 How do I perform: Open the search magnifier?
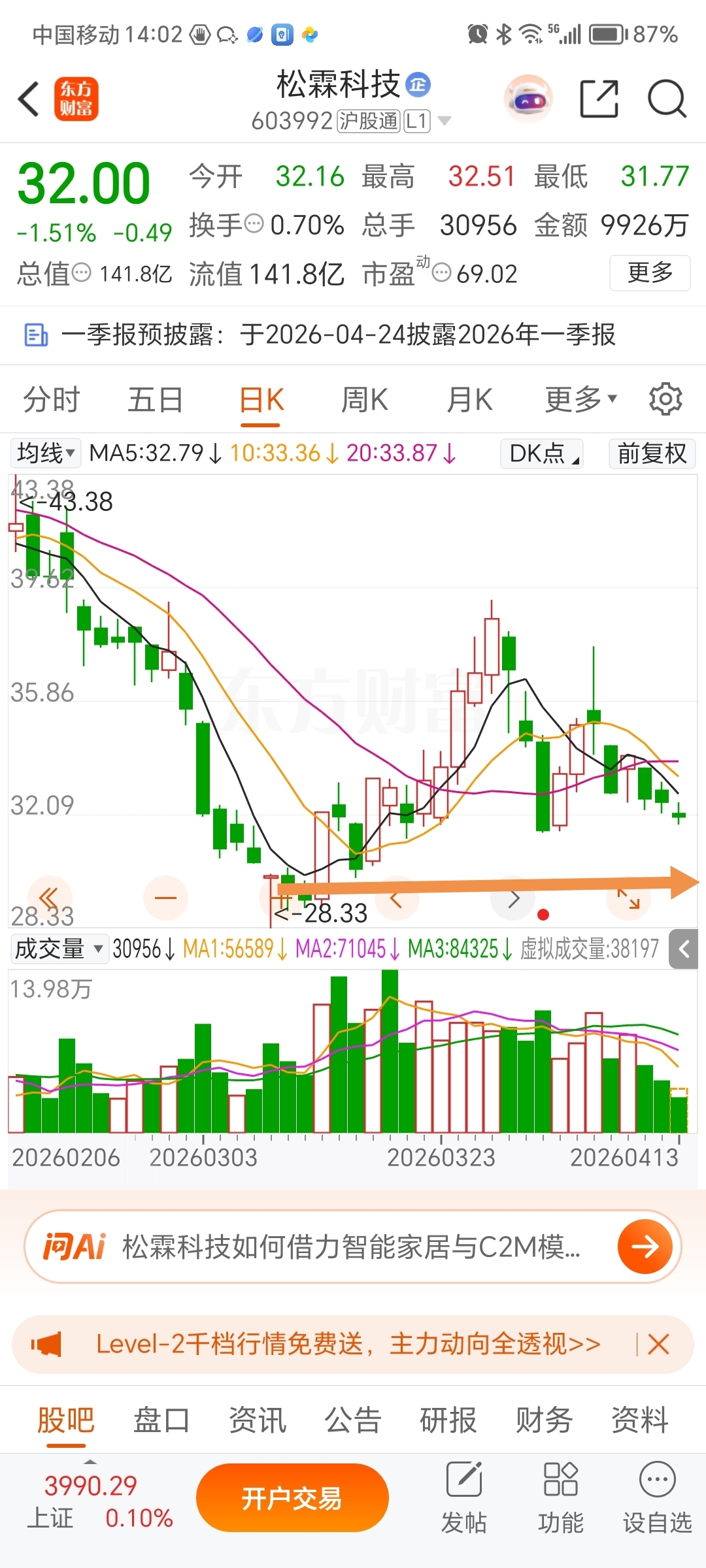coord(667,99)
